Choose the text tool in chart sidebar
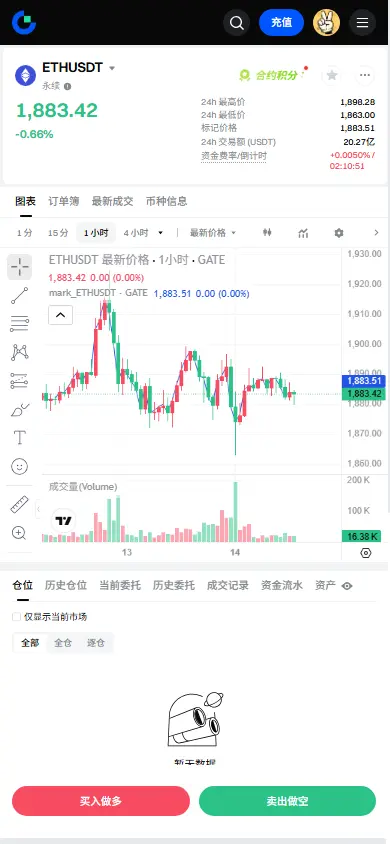The image size is (390, 844). tap(20, 437)
